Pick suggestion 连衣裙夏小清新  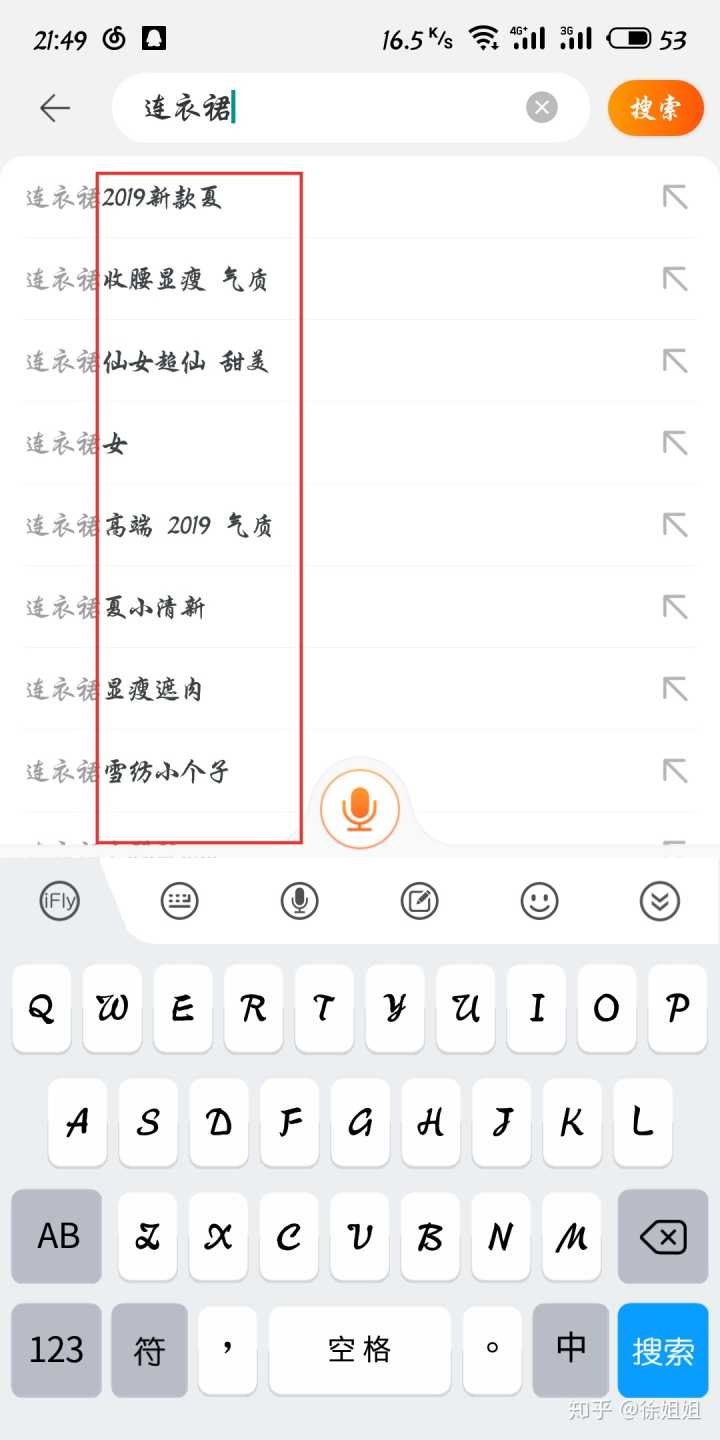pos(155,608)
